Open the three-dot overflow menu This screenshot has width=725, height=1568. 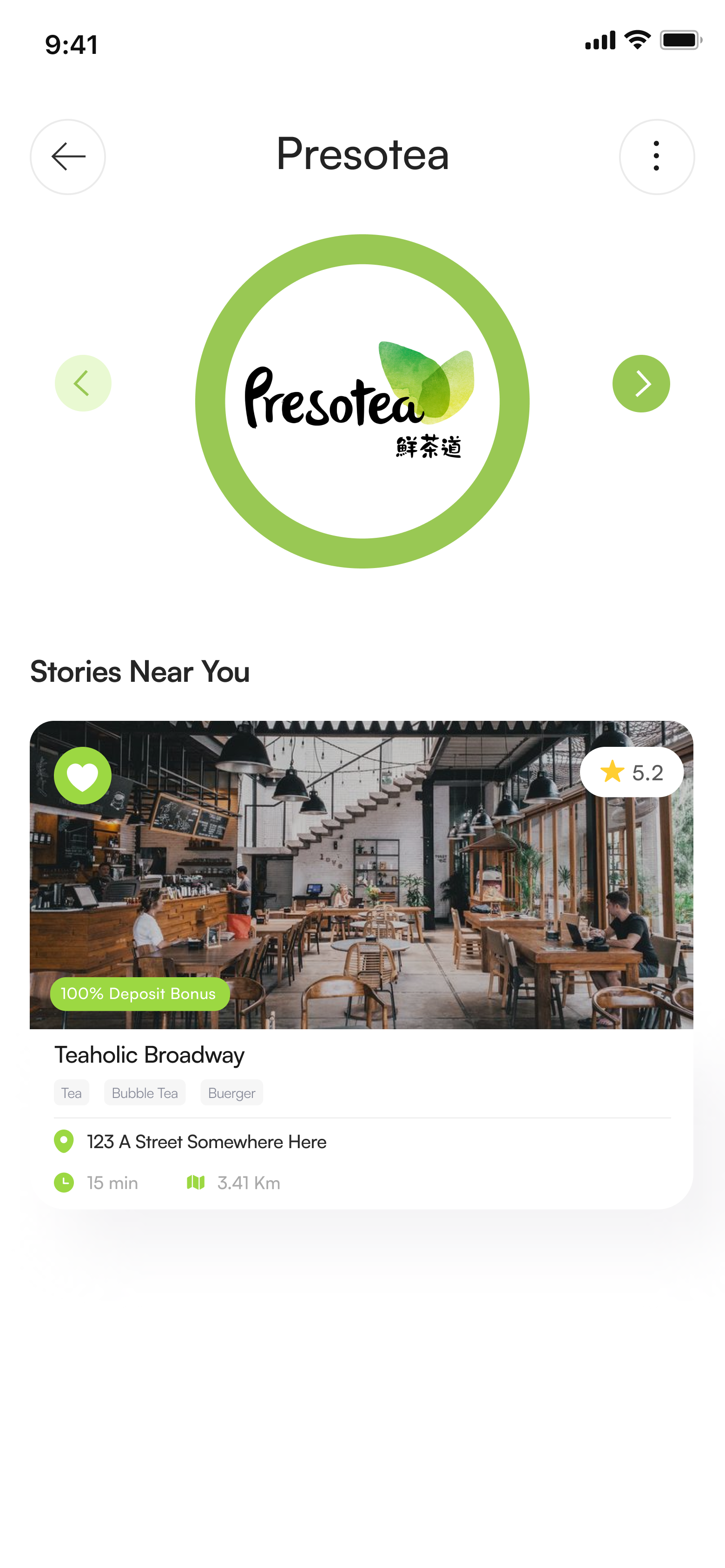coord(656,157)
